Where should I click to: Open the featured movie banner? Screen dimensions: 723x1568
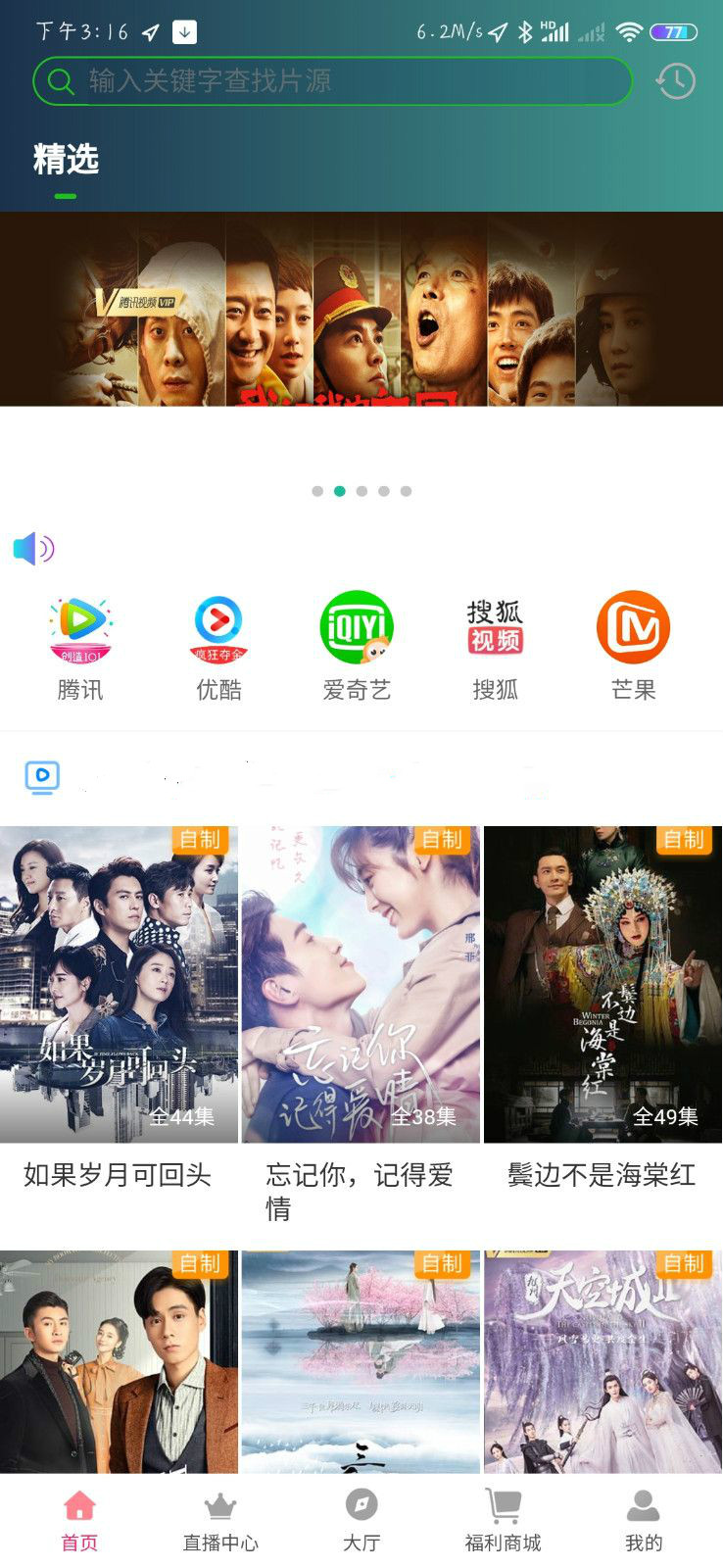[361, 309]
